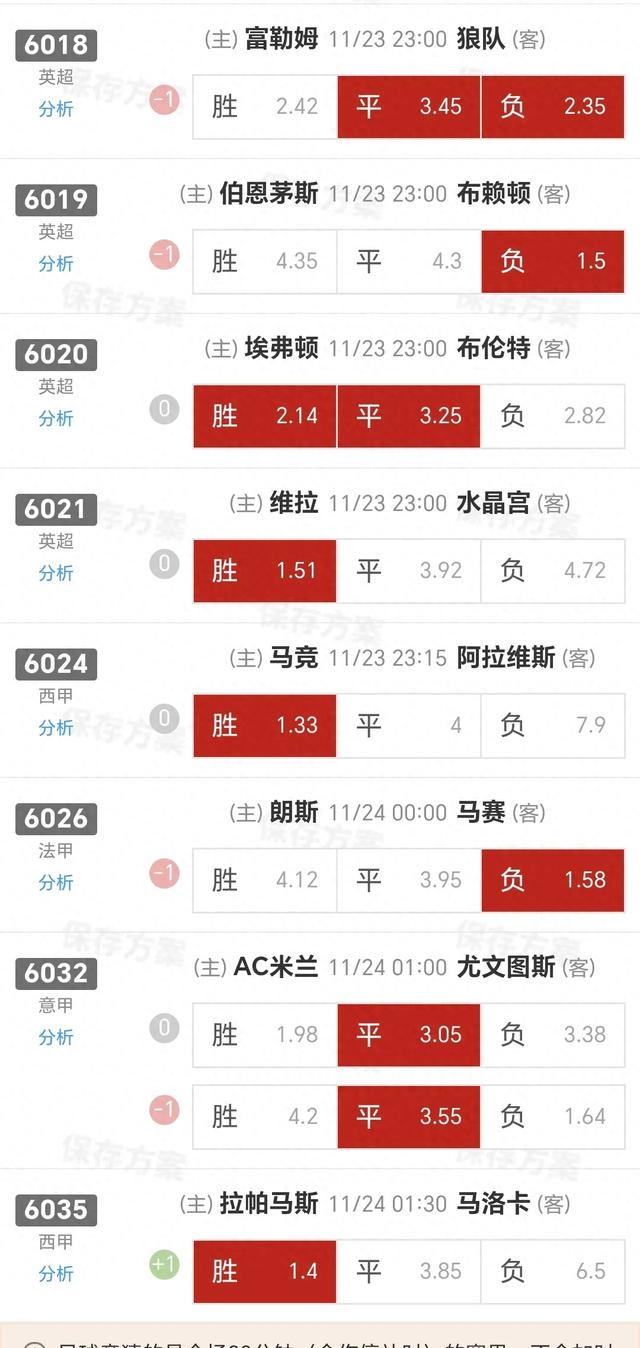Pick 负 2.82 for 埃弗顿 vs 布伦特

553,415
